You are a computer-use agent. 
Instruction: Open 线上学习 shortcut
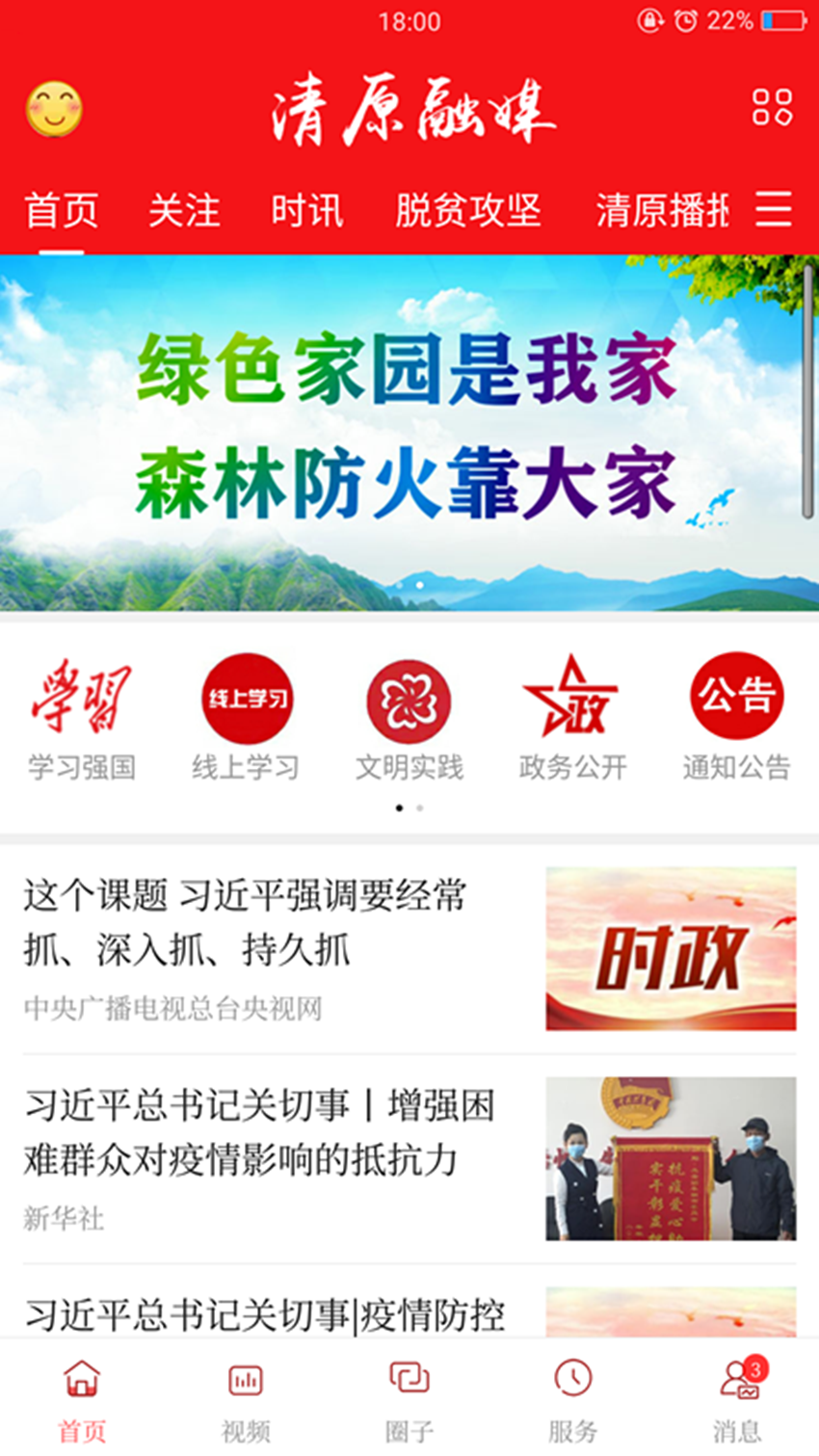click(x=246, y=718)
